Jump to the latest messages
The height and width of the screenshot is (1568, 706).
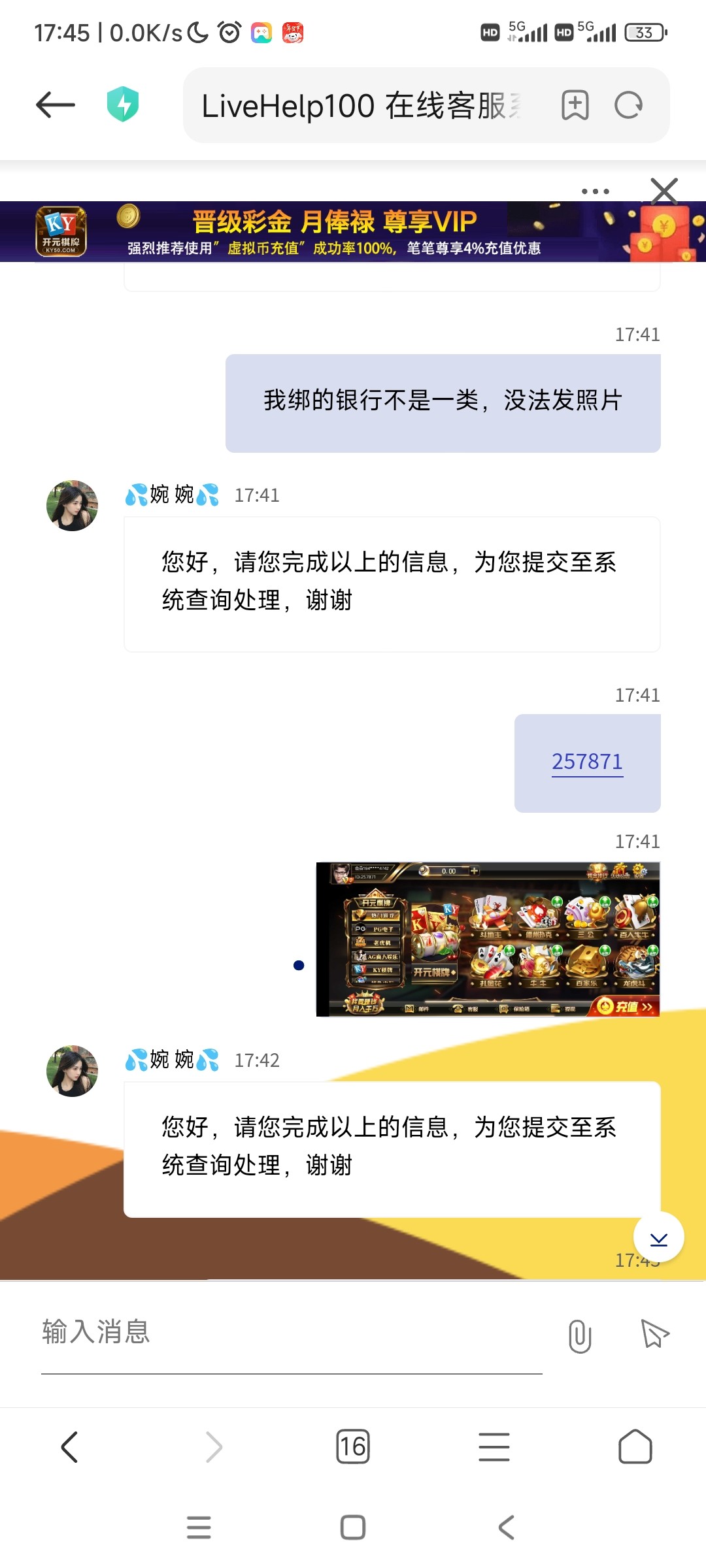click(658, 1237)
